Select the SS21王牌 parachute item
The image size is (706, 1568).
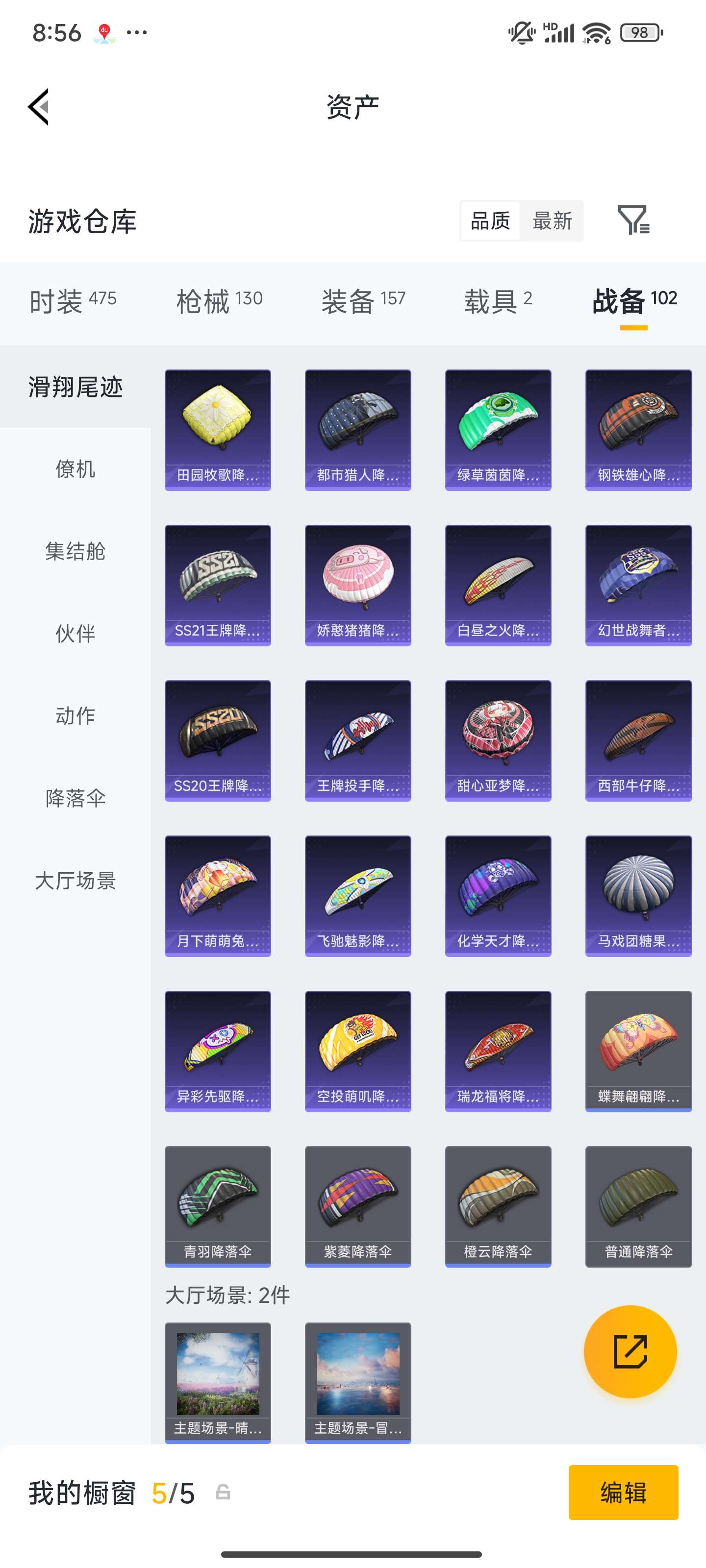click(x=218, y=583)
